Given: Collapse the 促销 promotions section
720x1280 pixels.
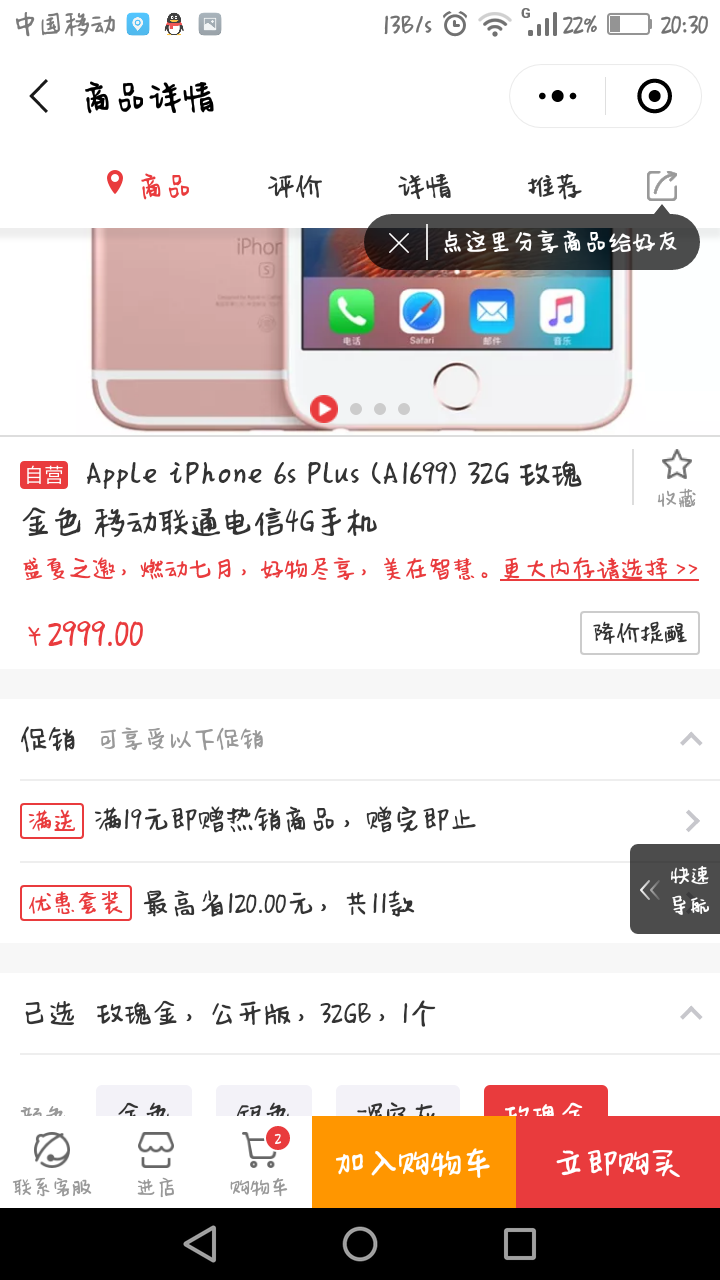Looking at the screenshot, I should tap(690, 739).
